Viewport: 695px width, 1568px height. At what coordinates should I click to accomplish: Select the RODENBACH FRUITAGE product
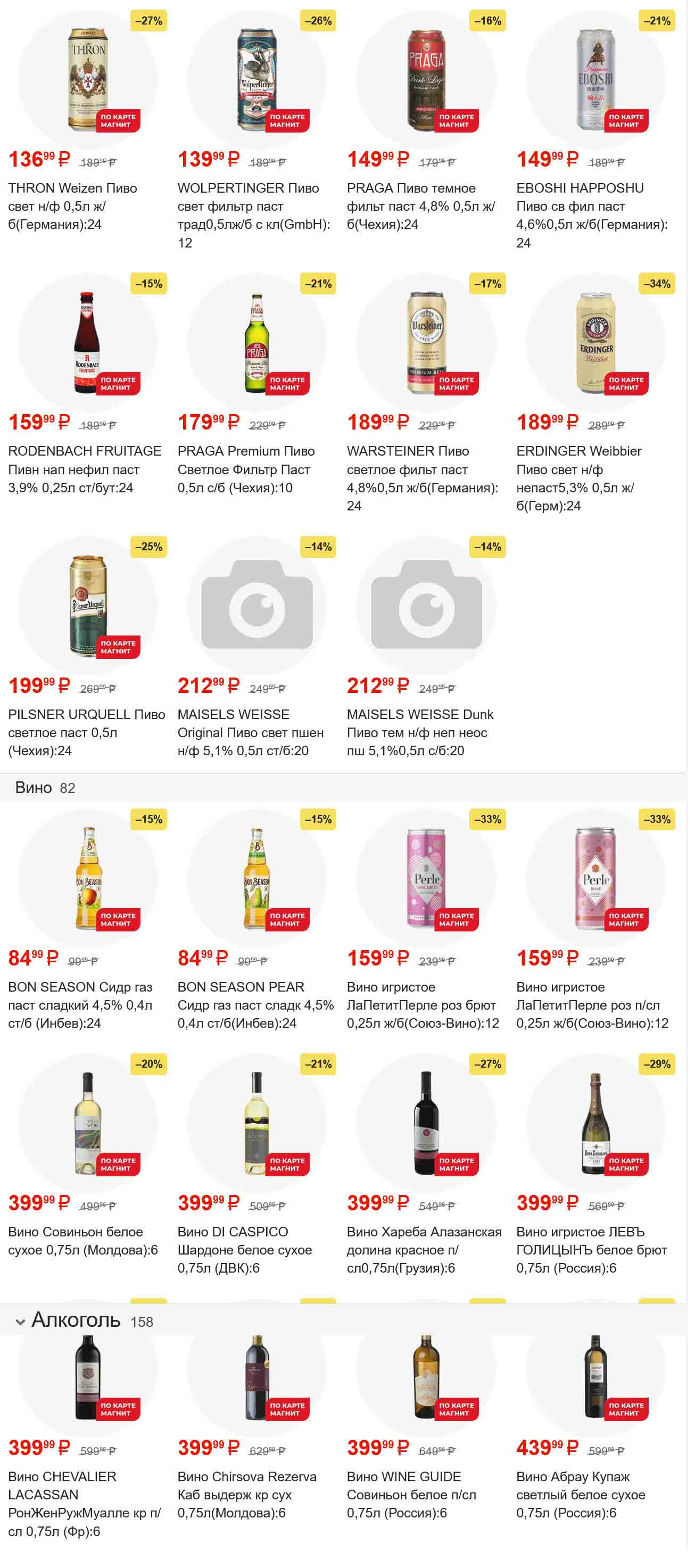tap(88, 343)
